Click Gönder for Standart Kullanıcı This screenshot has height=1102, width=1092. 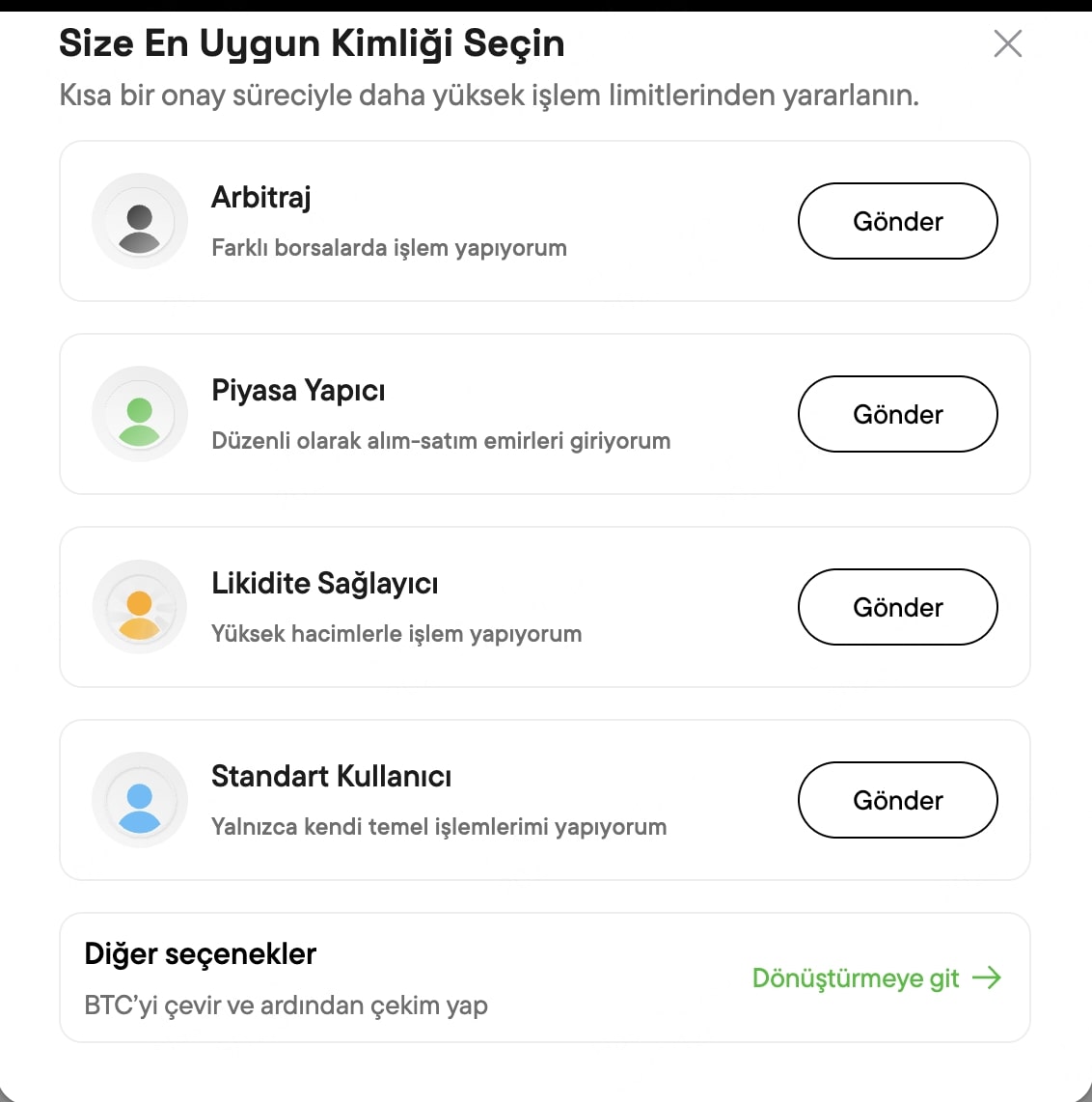click(x=897, y=800)
